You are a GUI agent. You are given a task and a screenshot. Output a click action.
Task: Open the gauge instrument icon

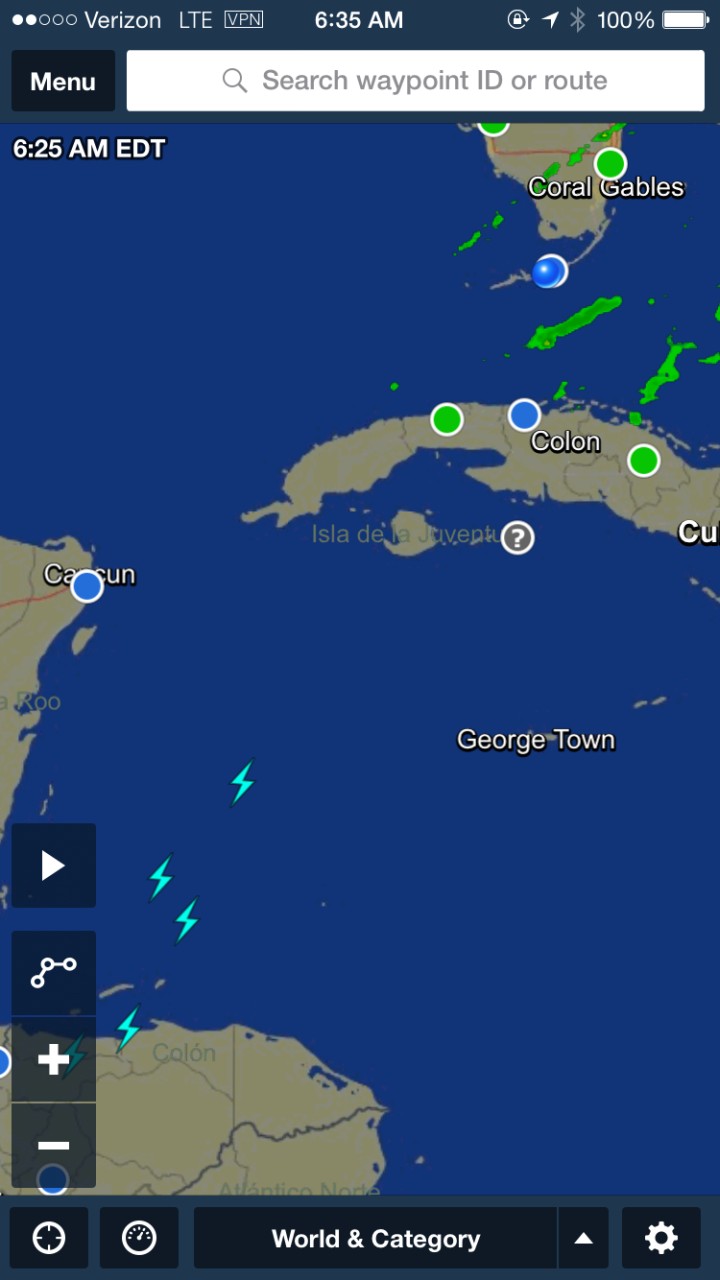coord(139,1239)
